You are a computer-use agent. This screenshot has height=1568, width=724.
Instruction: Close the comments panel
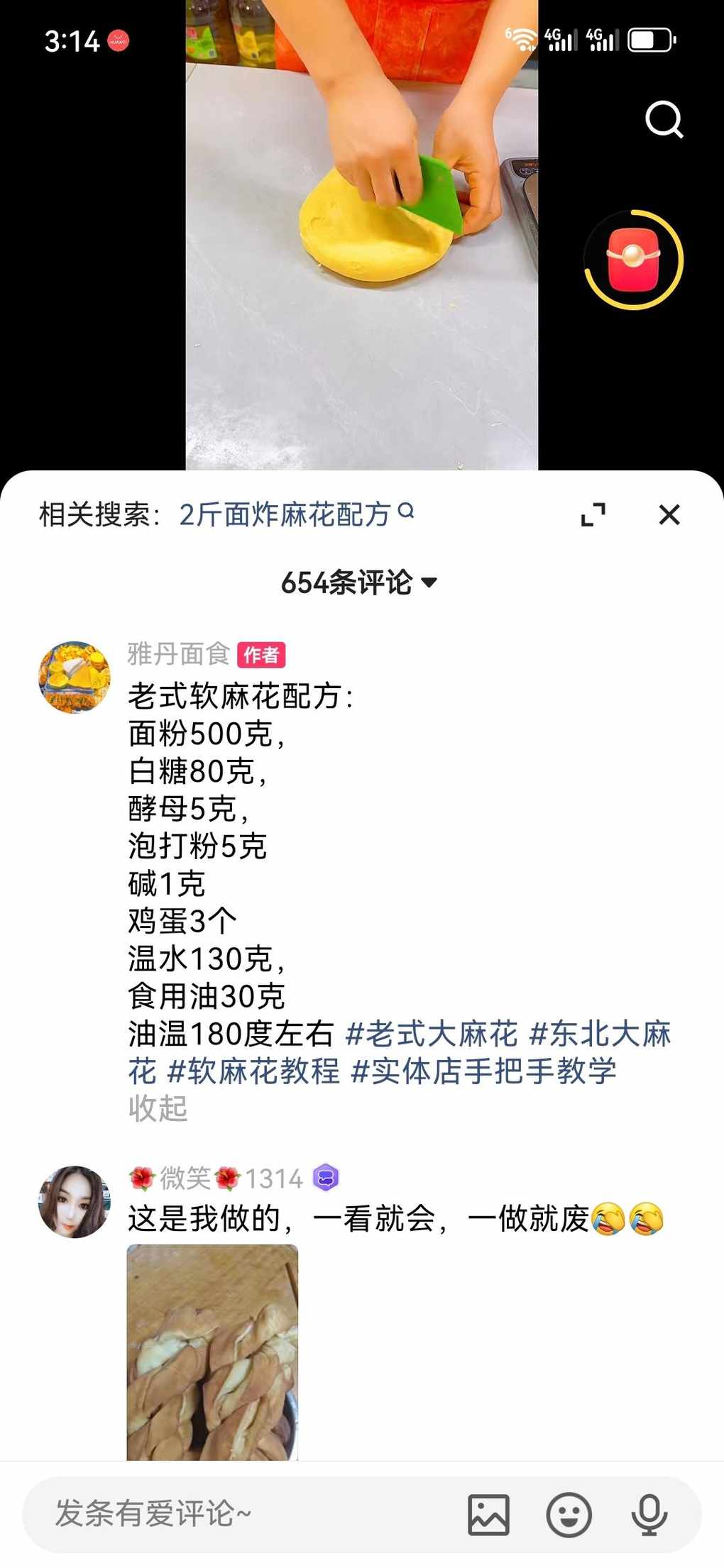(669, 514)
